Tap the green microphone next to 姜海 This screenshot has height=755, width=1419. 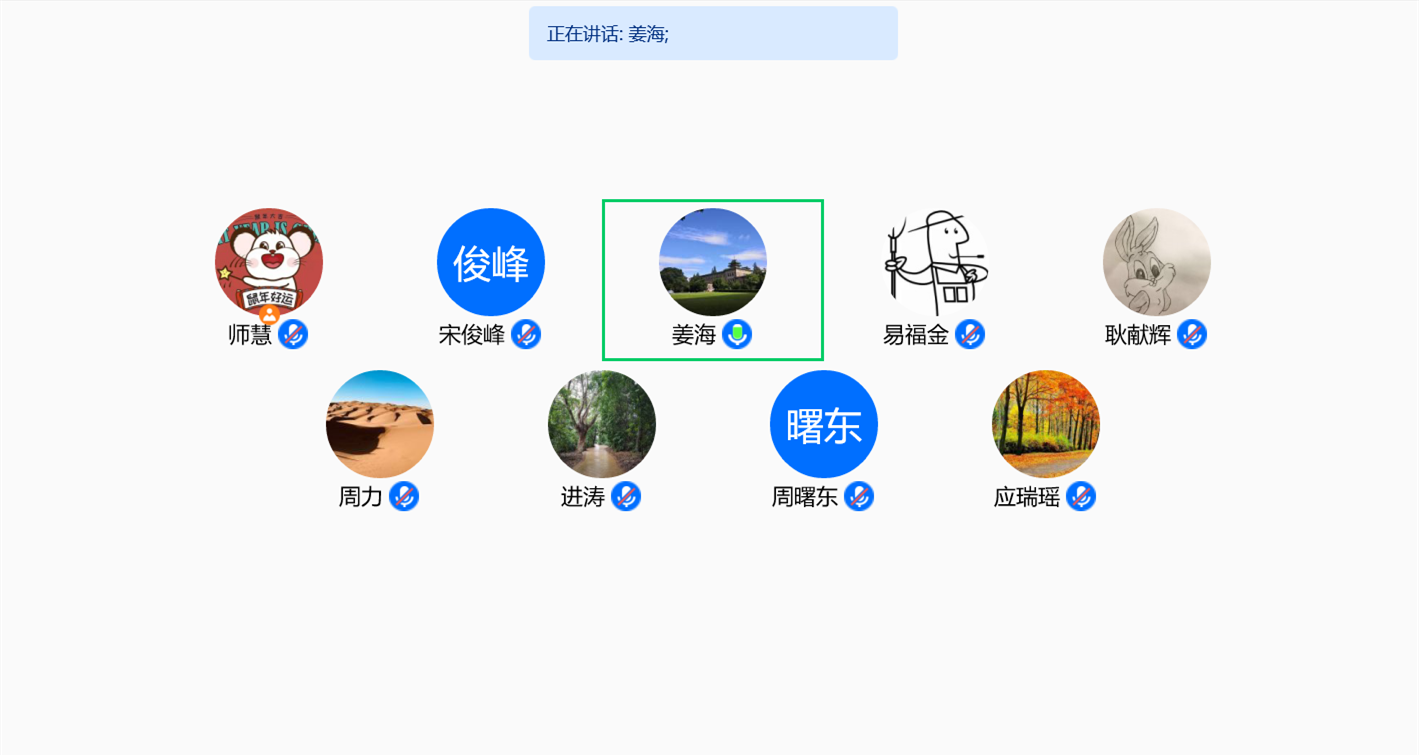coord(737,334)
